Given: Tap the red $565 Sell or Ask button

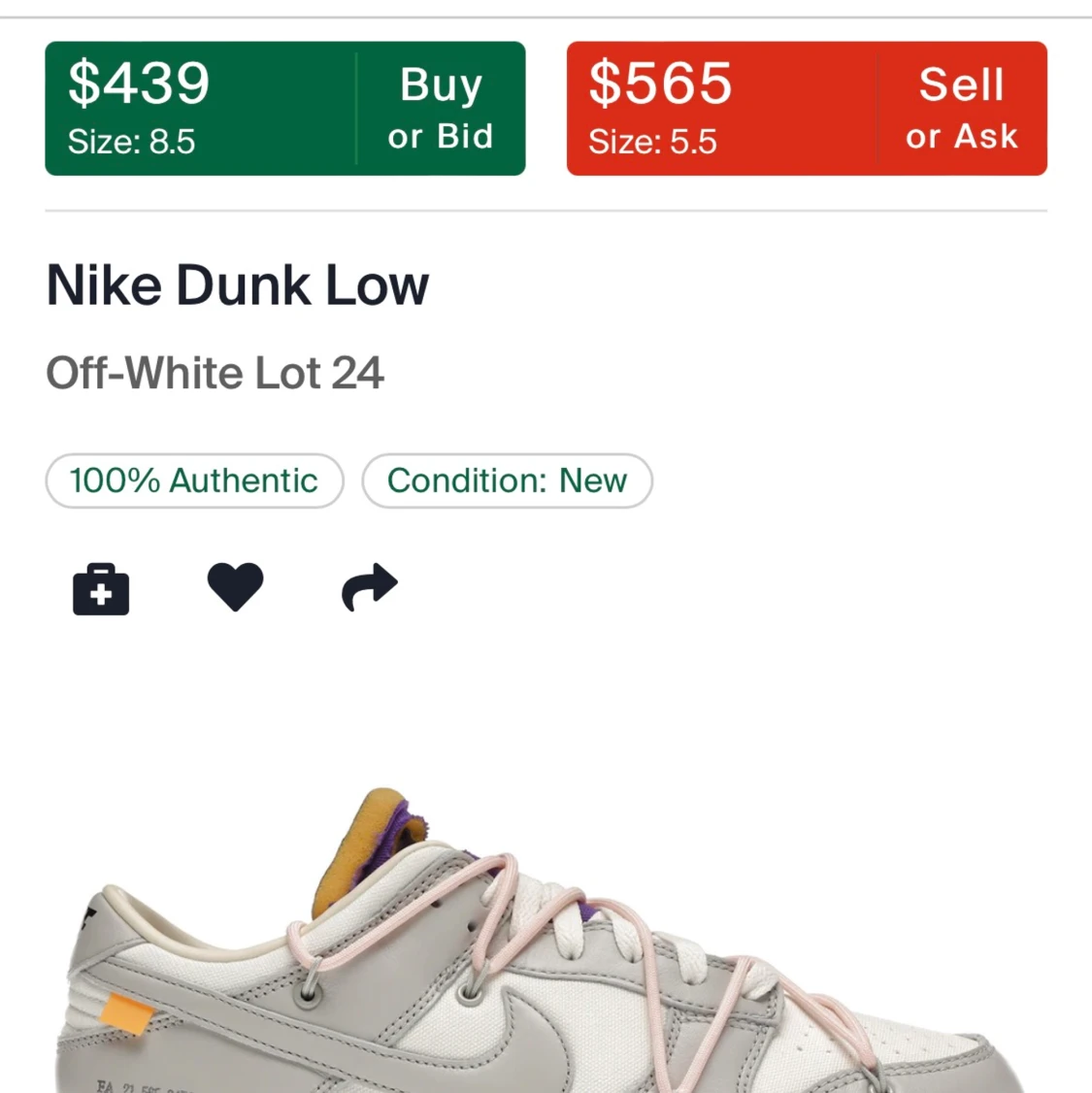Looking at the screenshot, I should (807, 108).
